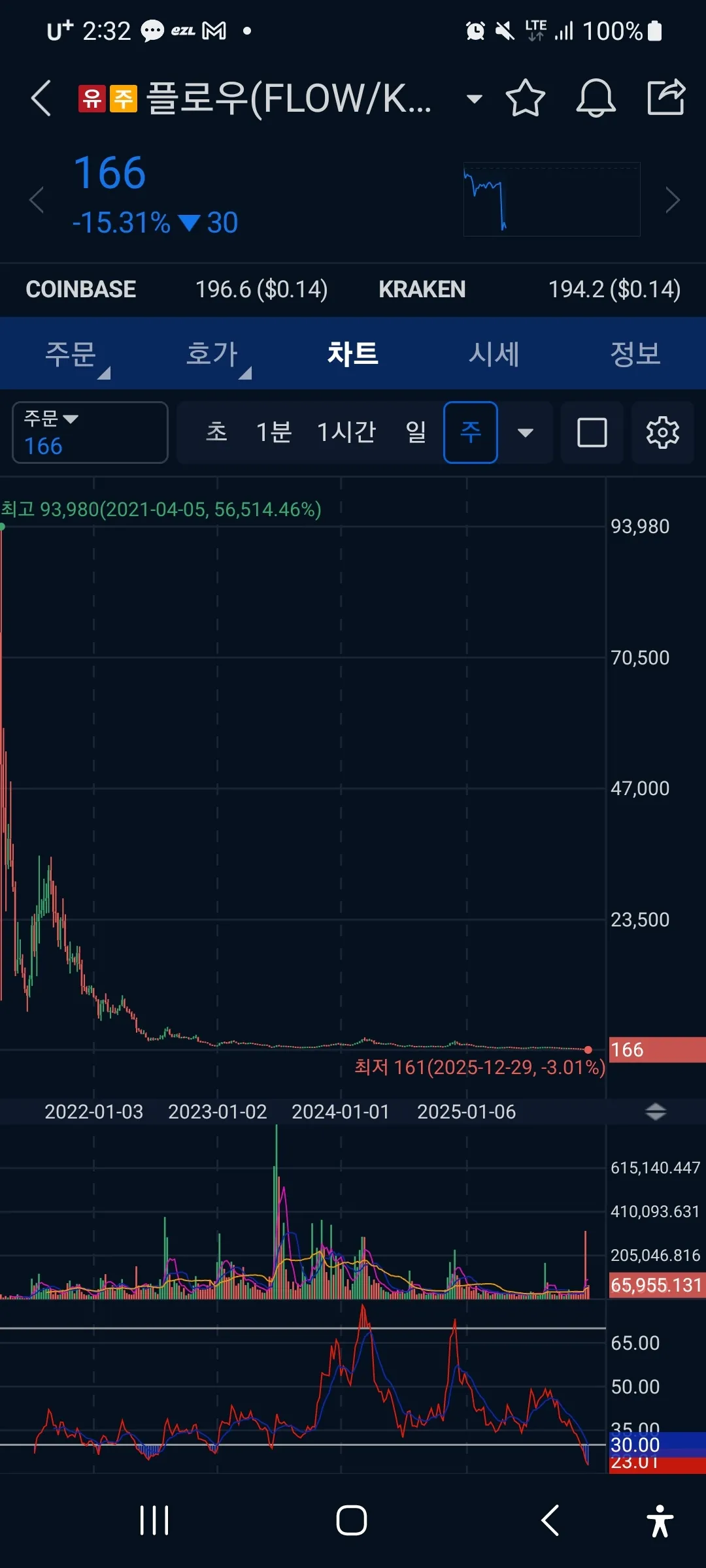The image size is (706, 1568).
Task: Show the next coin with the right chevron
Action: coord(673,200)
